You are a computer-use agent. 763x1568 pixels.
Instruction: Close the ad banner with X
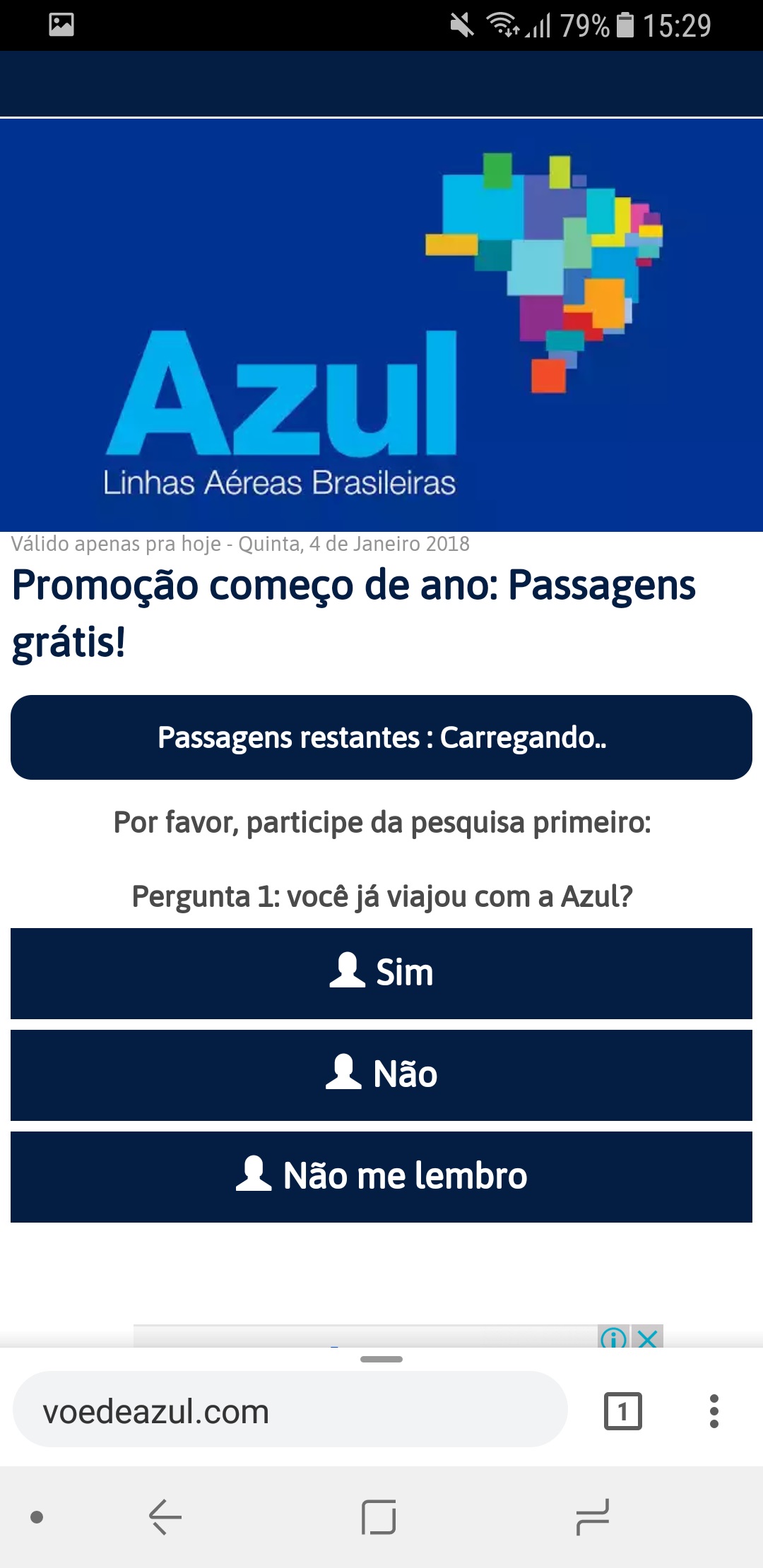[x=647, y=1337]
